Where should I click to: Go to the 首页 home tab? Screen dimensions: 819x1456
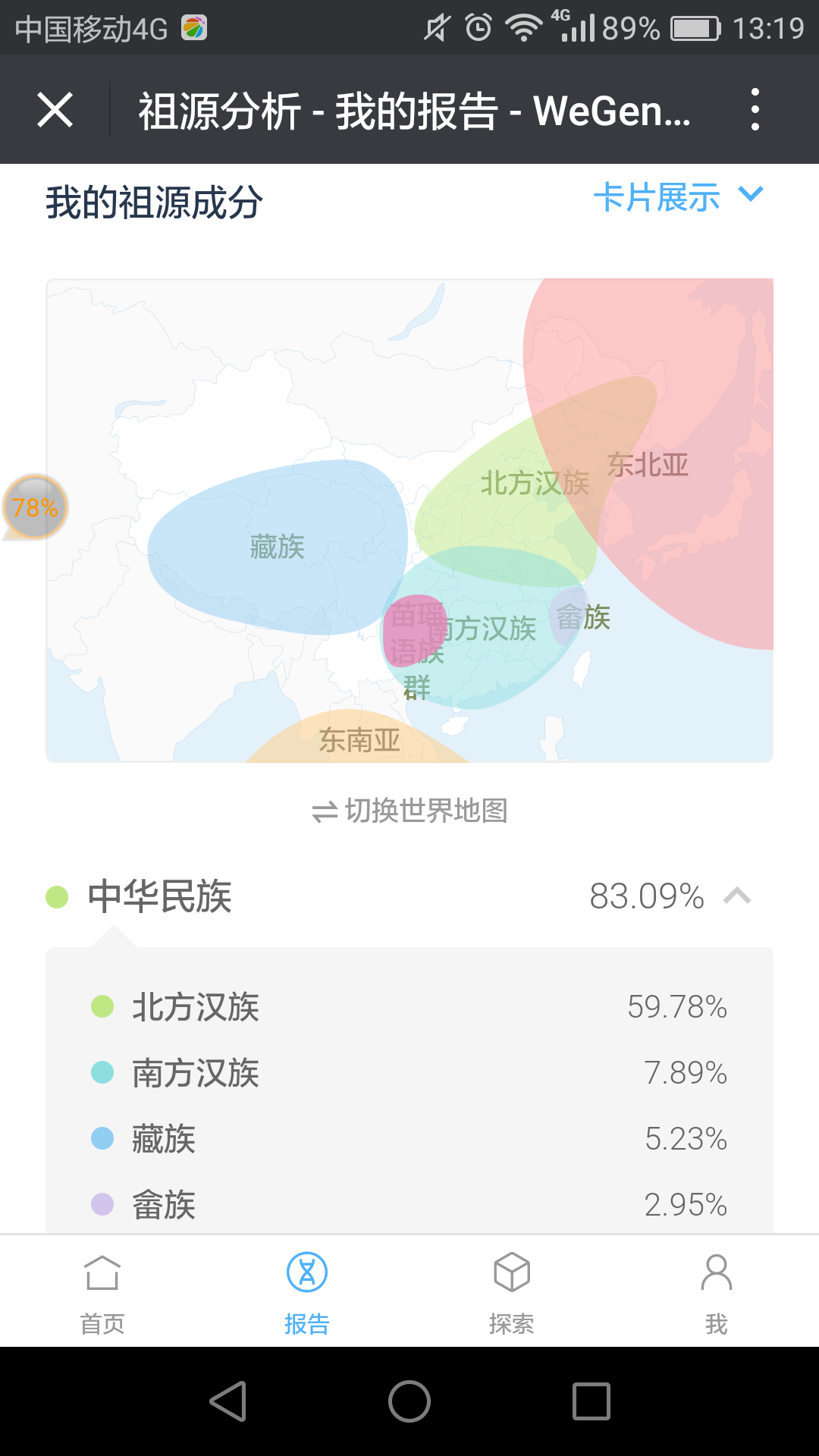pos(102,1293)
